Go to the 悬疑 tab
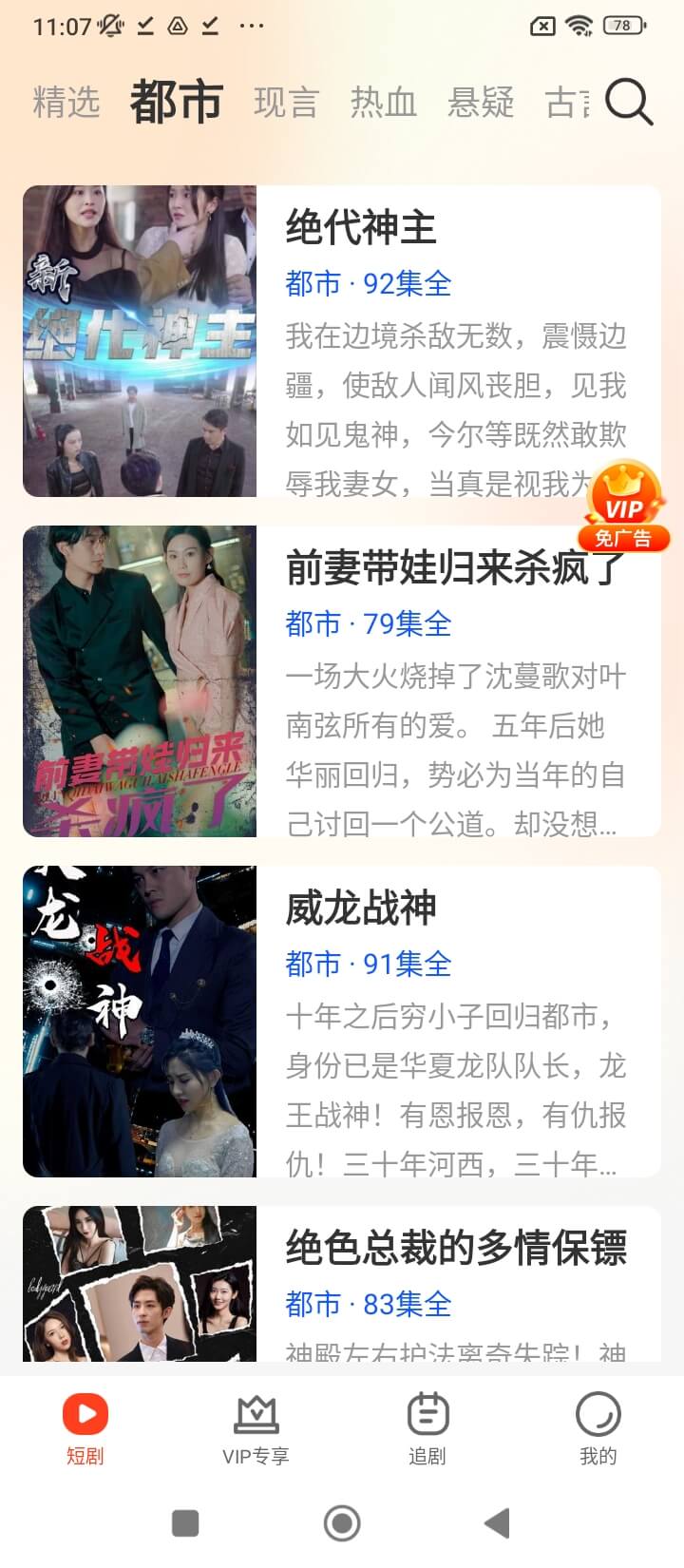The height and width of the screenshot is (1568, 684). (x=481, y=102)
